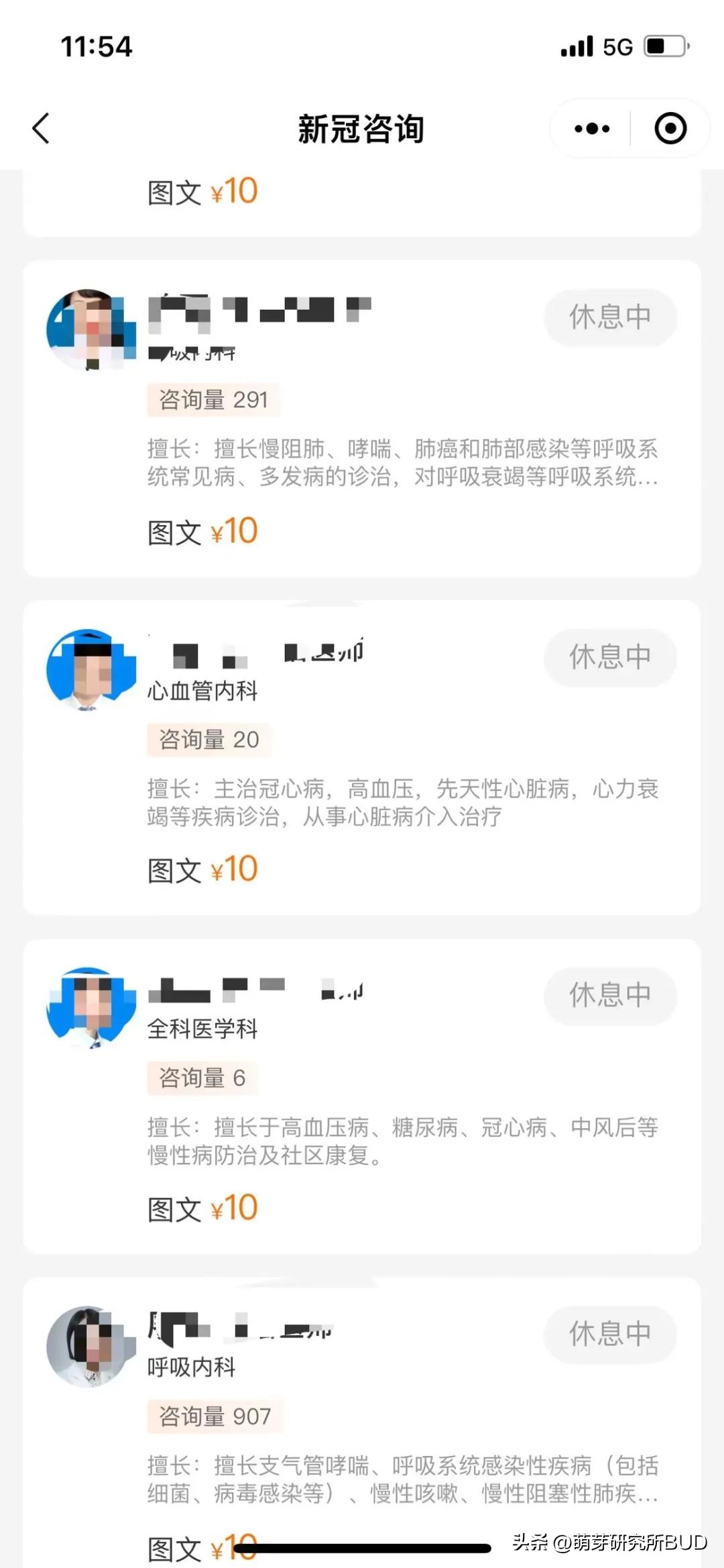Image resolution: width=724 pixels, height=1568 pixels.
Task: Tap the 5G network indicator in status bar
Action: coord(617,46)
